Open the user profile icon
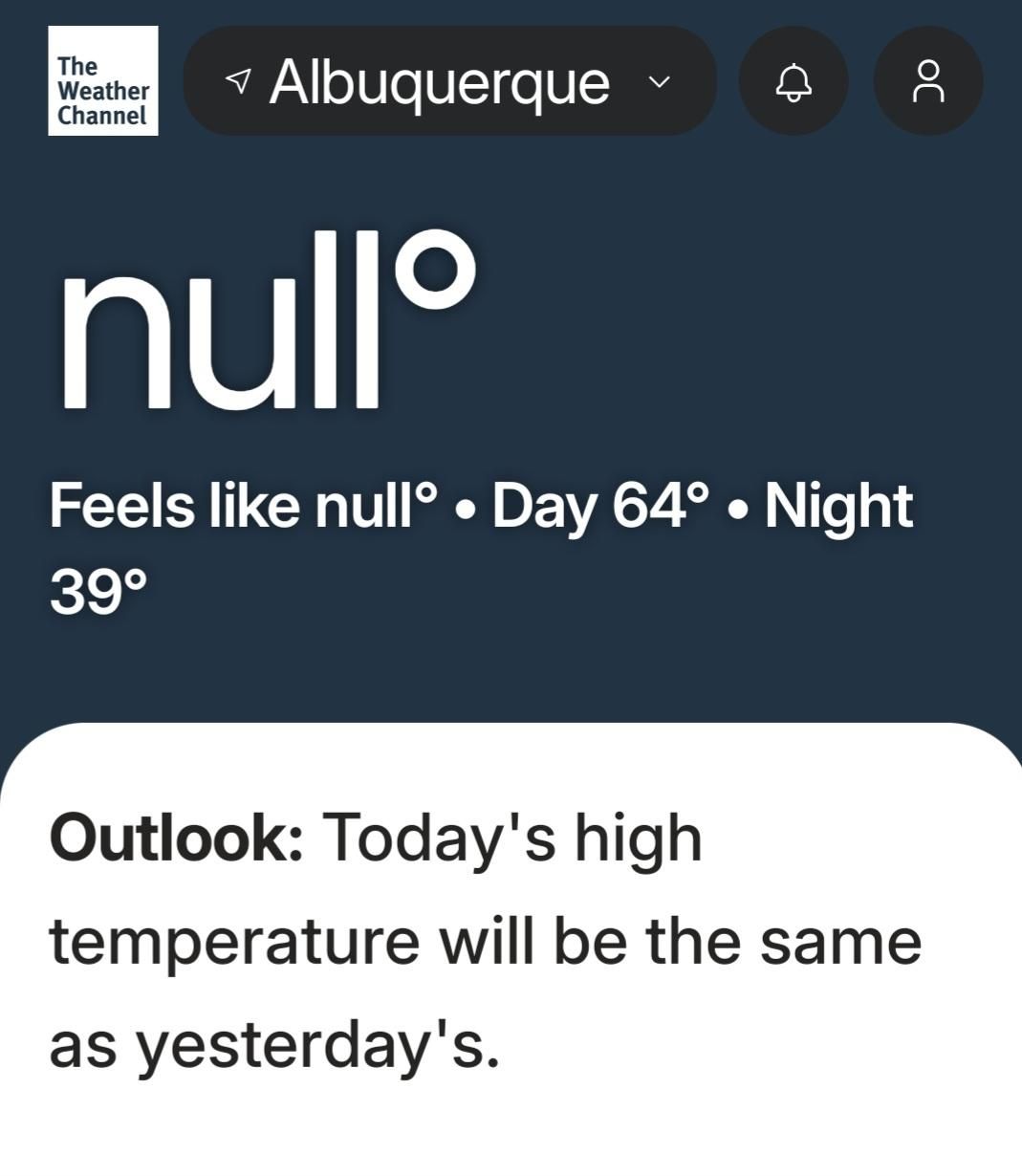 pos(928,81)
